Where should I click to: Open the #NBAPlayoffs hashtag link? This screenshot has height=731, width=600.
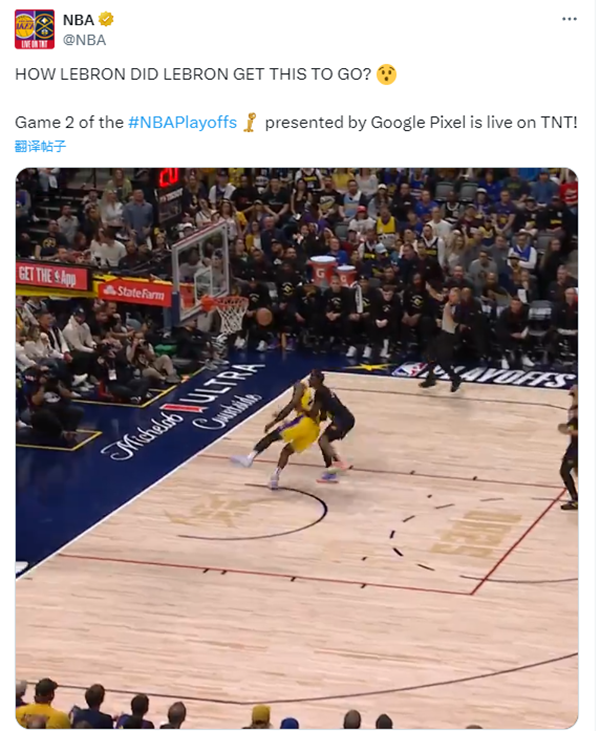[x=182, y=122]
